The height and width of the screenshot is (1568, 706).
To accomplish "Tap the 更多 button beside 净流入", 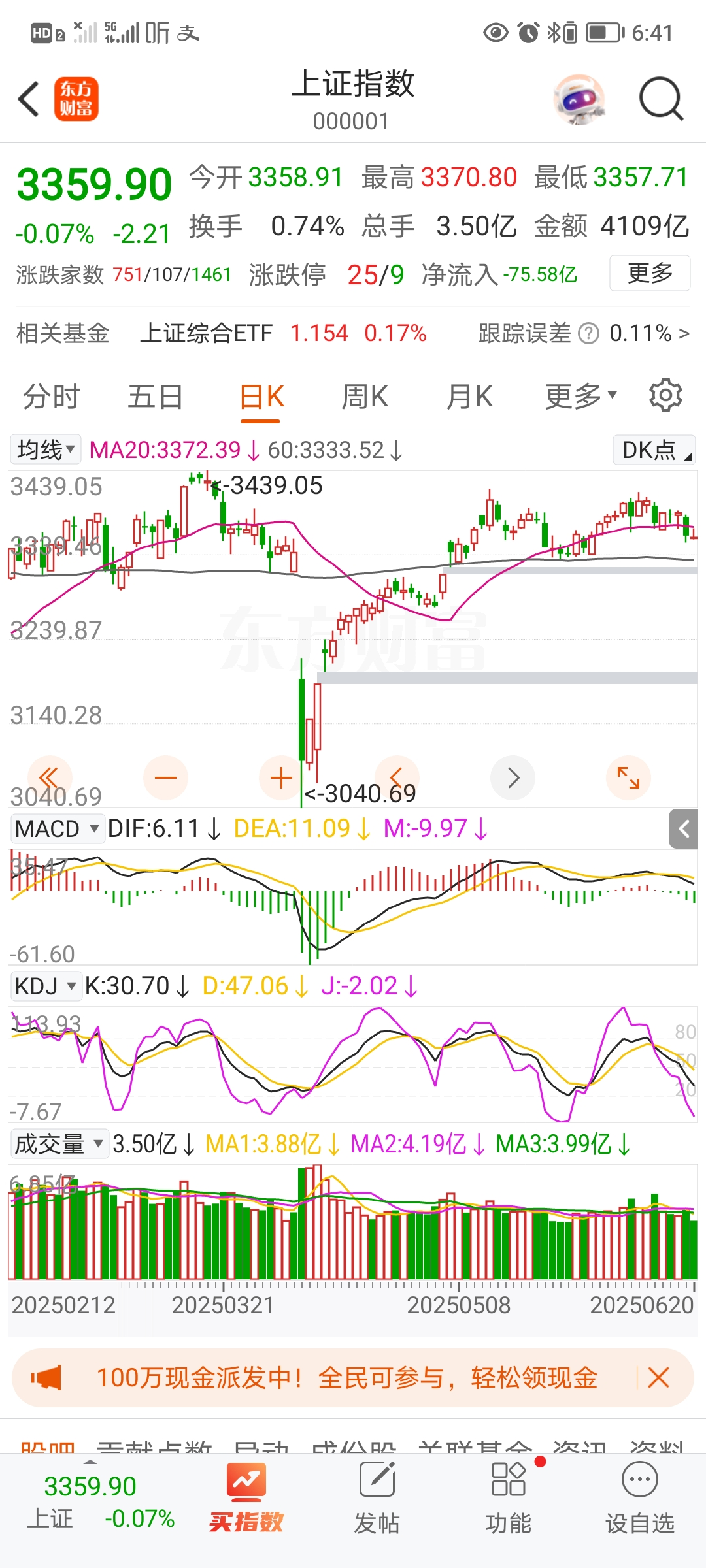I will click(649, 273).
